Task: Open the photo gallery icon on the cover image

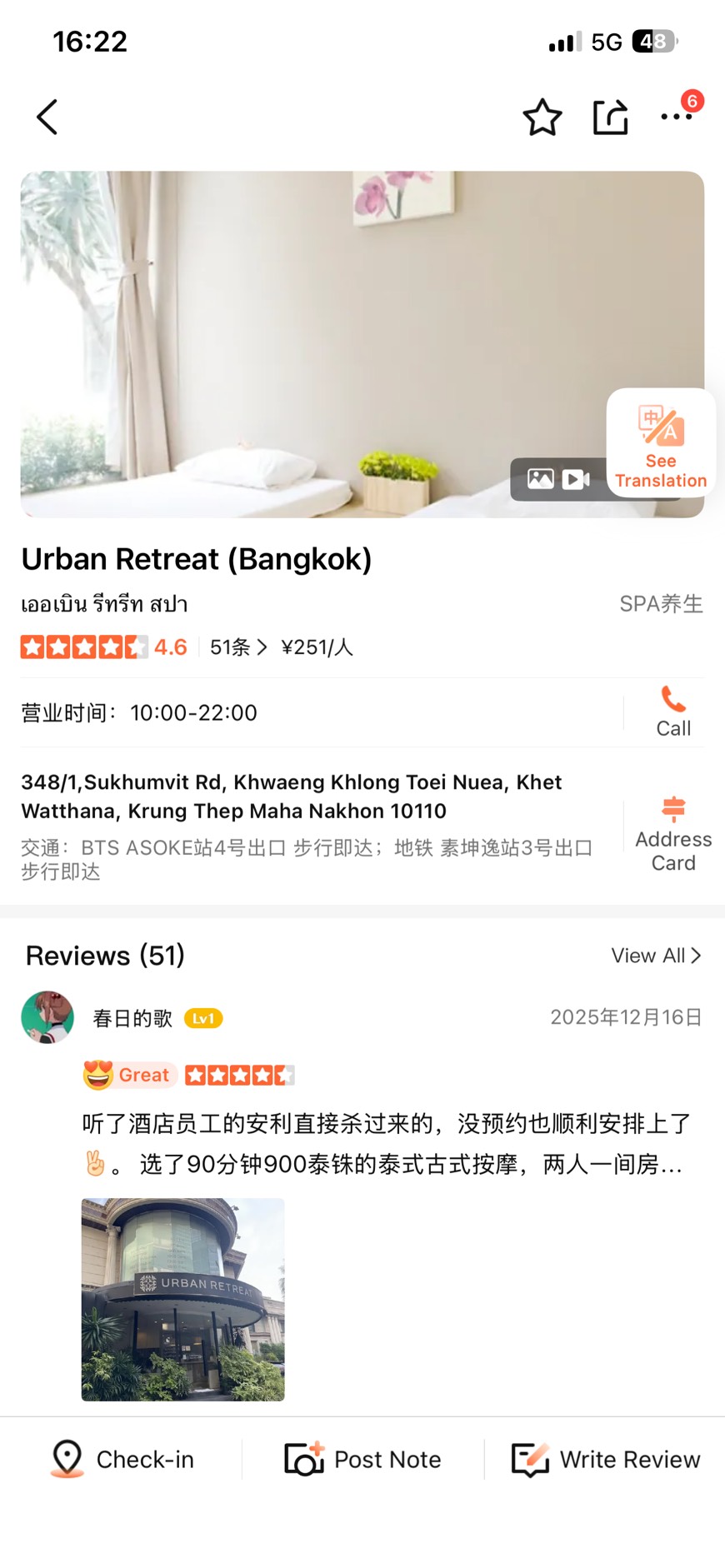Action: click(542, 480)
